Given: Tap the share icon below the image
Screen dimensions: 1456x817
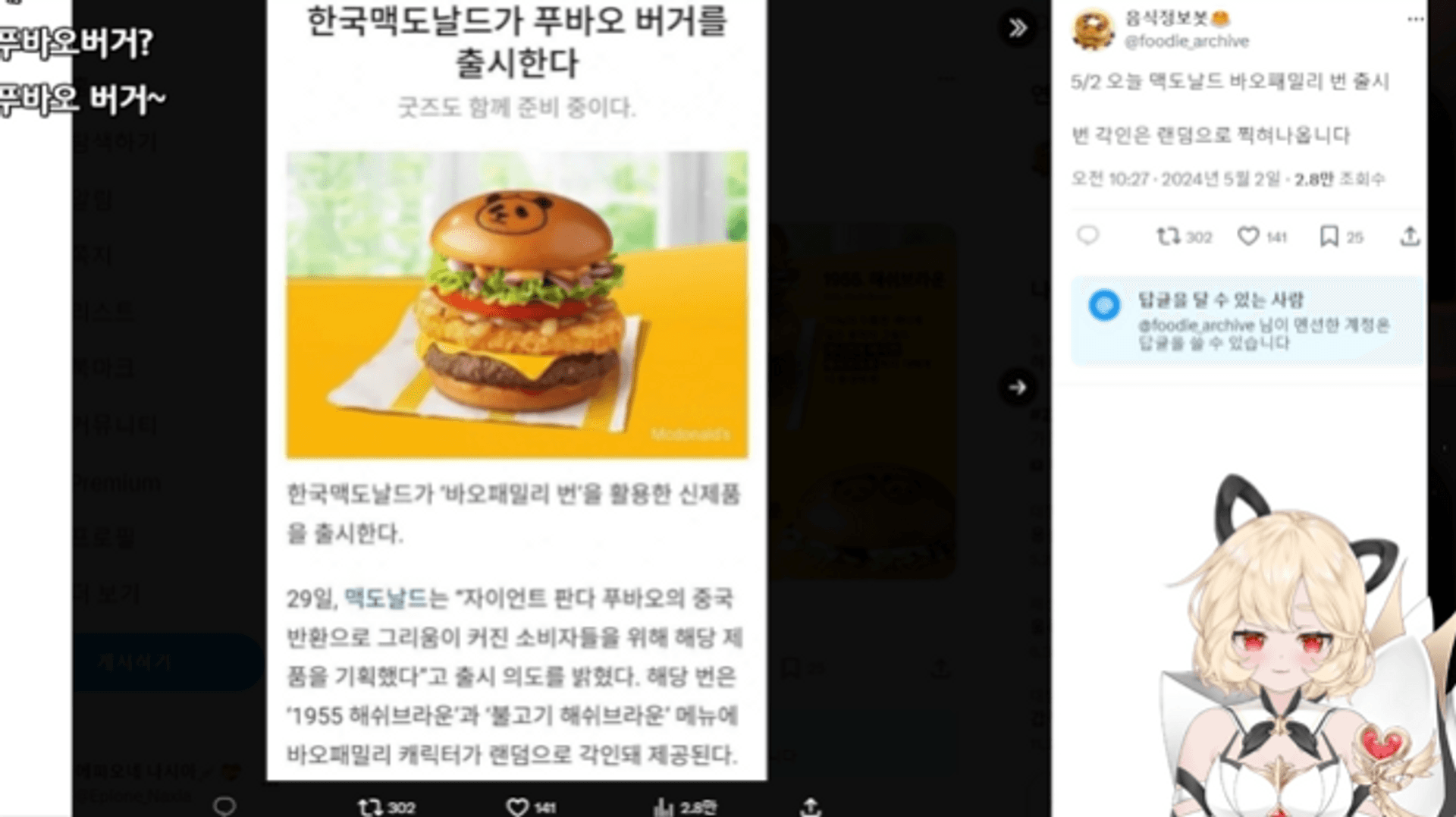Looking at the screenshot, I should click(x=811, y=807).
